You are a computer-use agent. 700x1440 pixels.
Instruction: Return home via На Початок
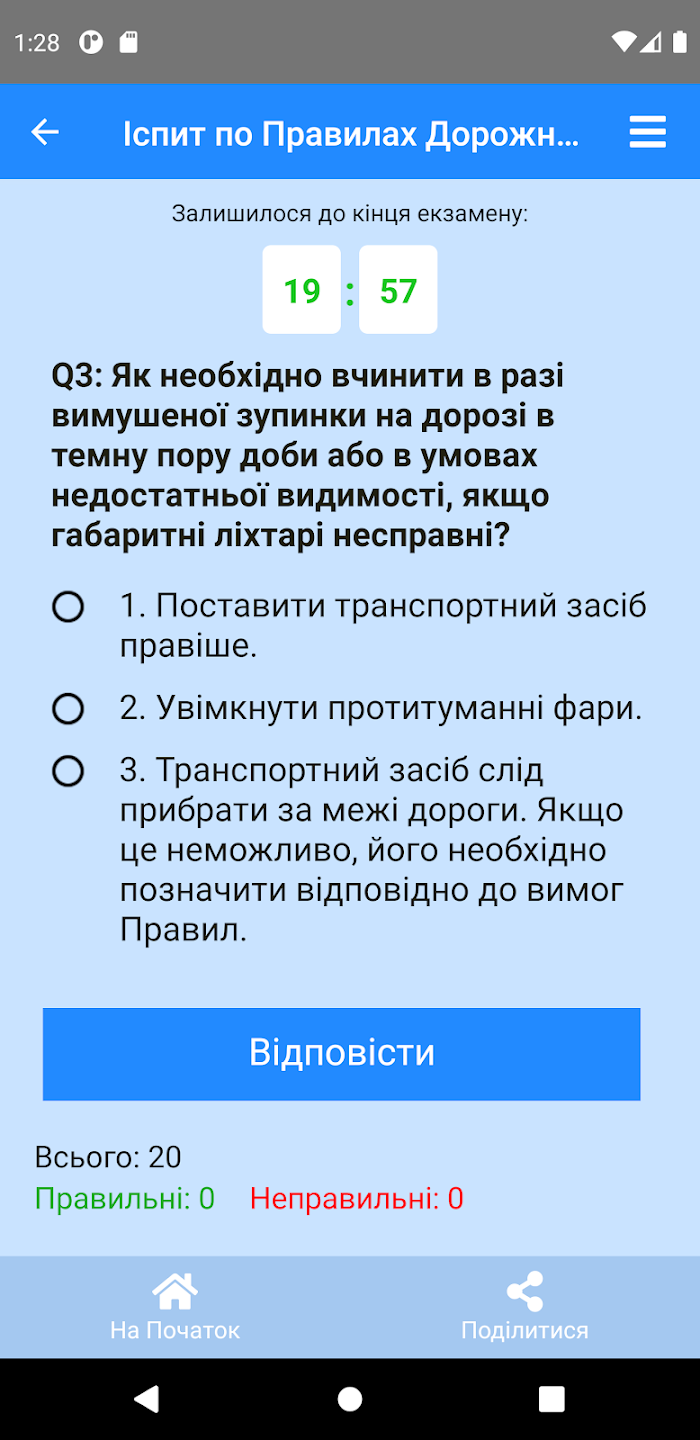(175, 1306)
